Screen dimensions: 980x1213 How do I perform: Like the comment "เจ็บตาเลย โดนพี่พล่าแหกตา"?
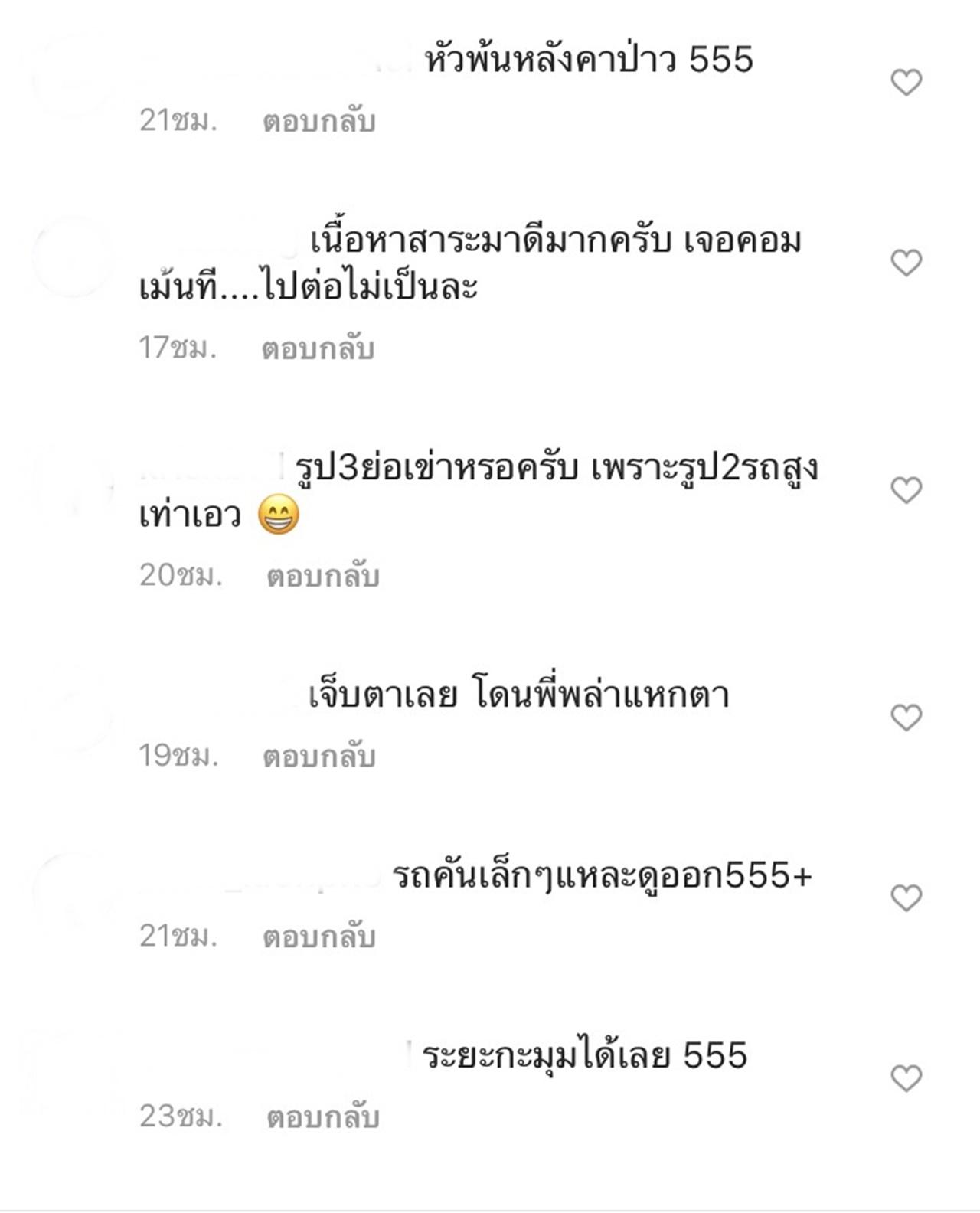[x=906, y=718]
